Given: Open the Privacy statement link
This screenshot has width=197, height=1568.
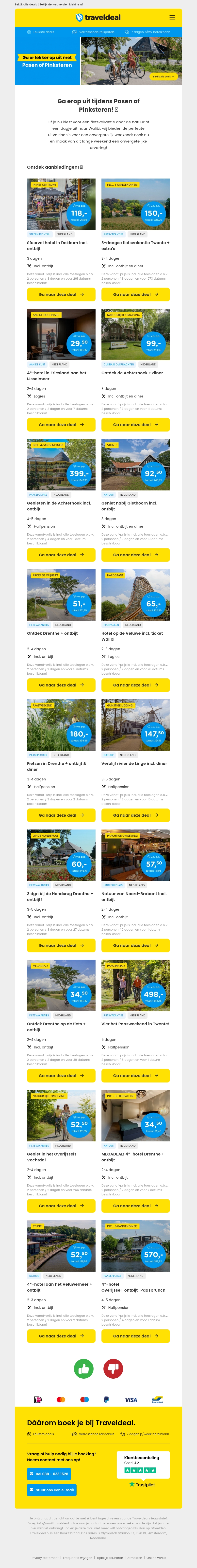Looking at the screenshot, I should click(x=44, y=1558).
